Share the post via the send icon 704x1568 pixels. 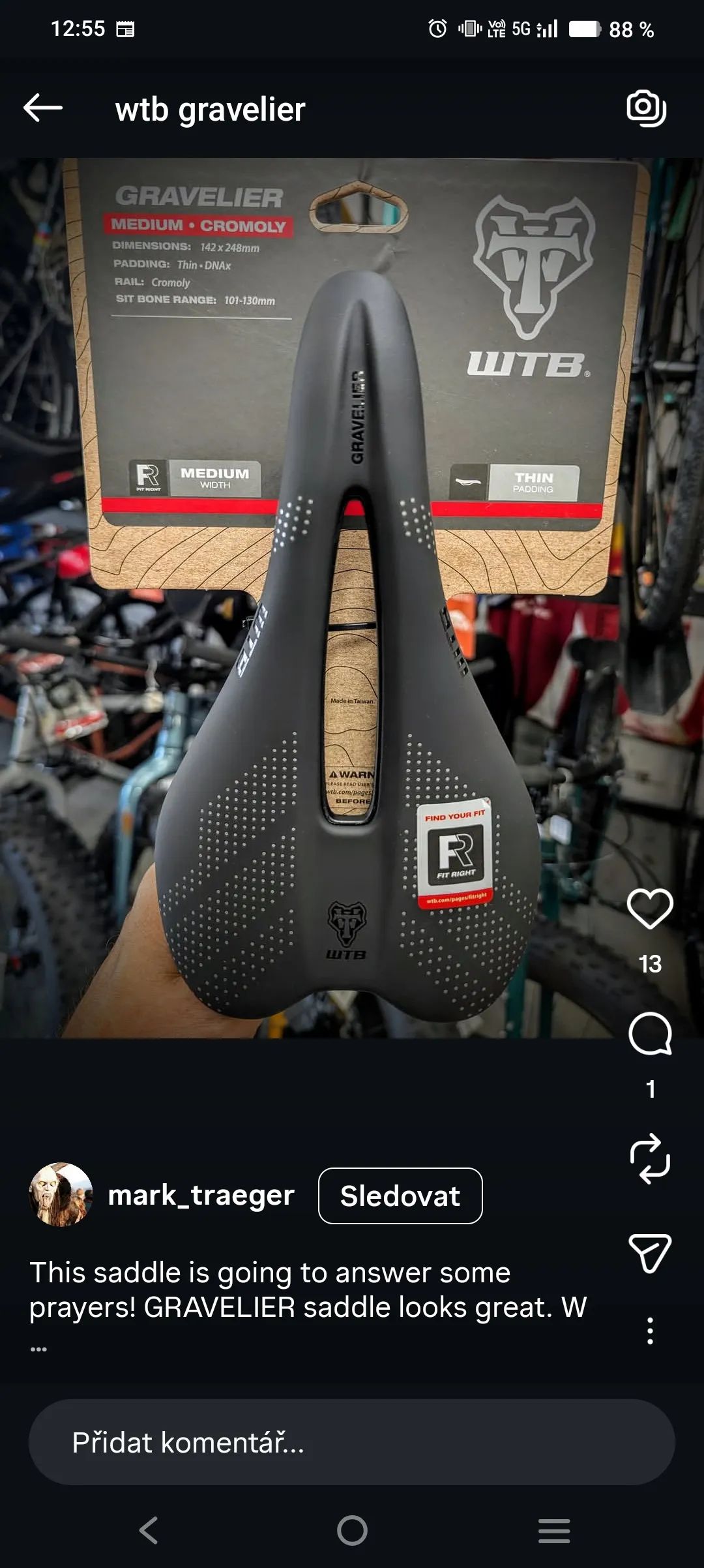tap(650, 1253)
